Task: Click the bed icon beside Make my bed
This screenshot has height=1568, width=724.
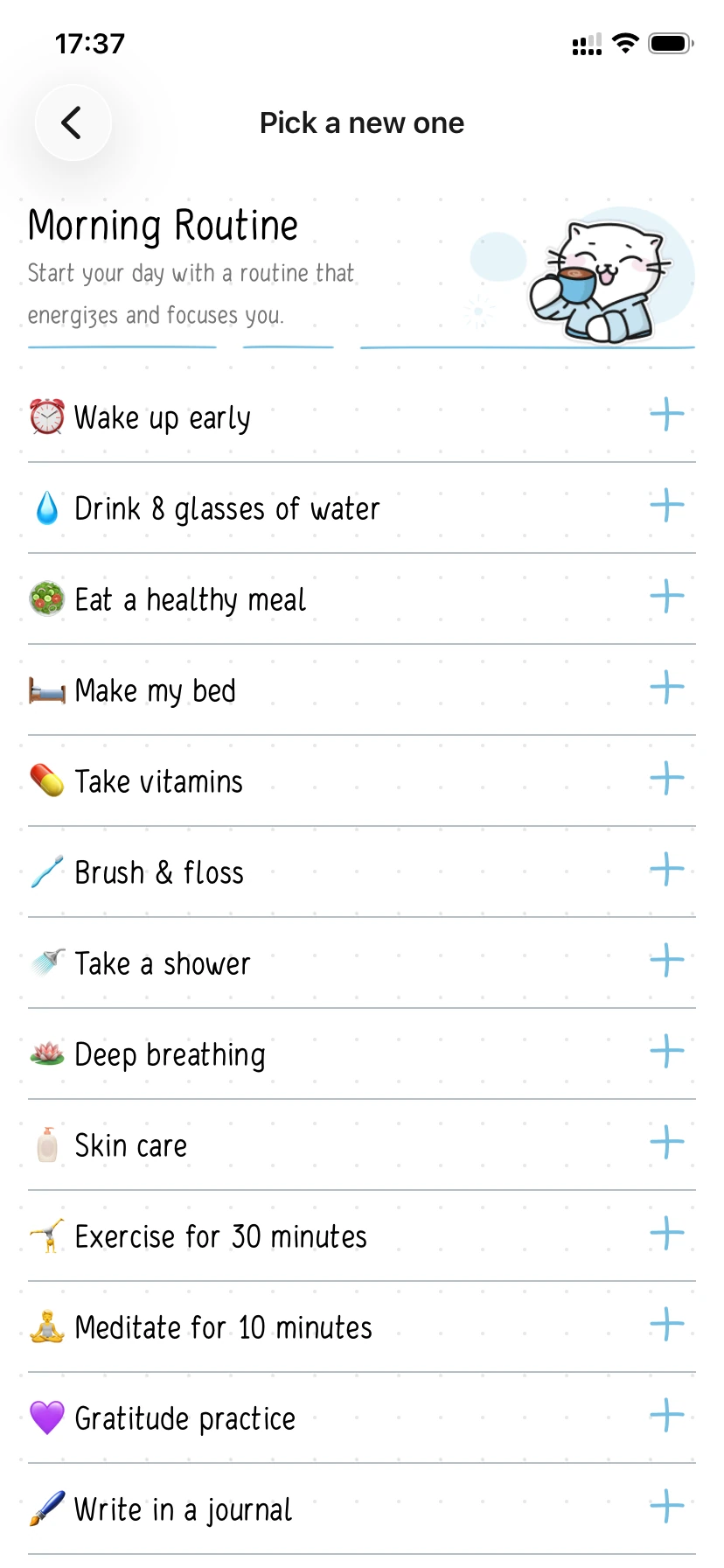Action: click(46, 690)
